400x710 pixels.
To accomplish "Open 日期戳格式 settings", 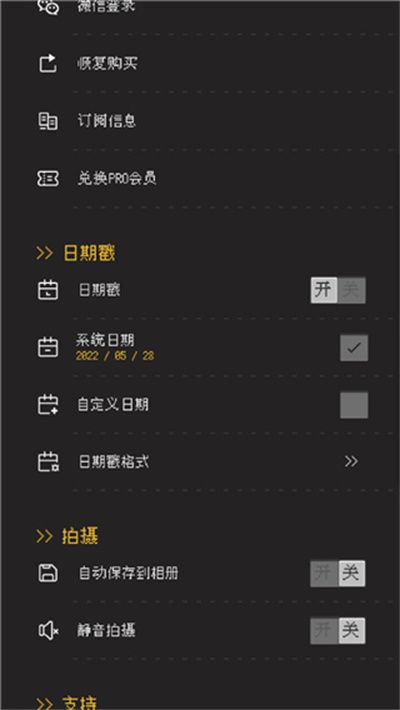I will [213, 461].
